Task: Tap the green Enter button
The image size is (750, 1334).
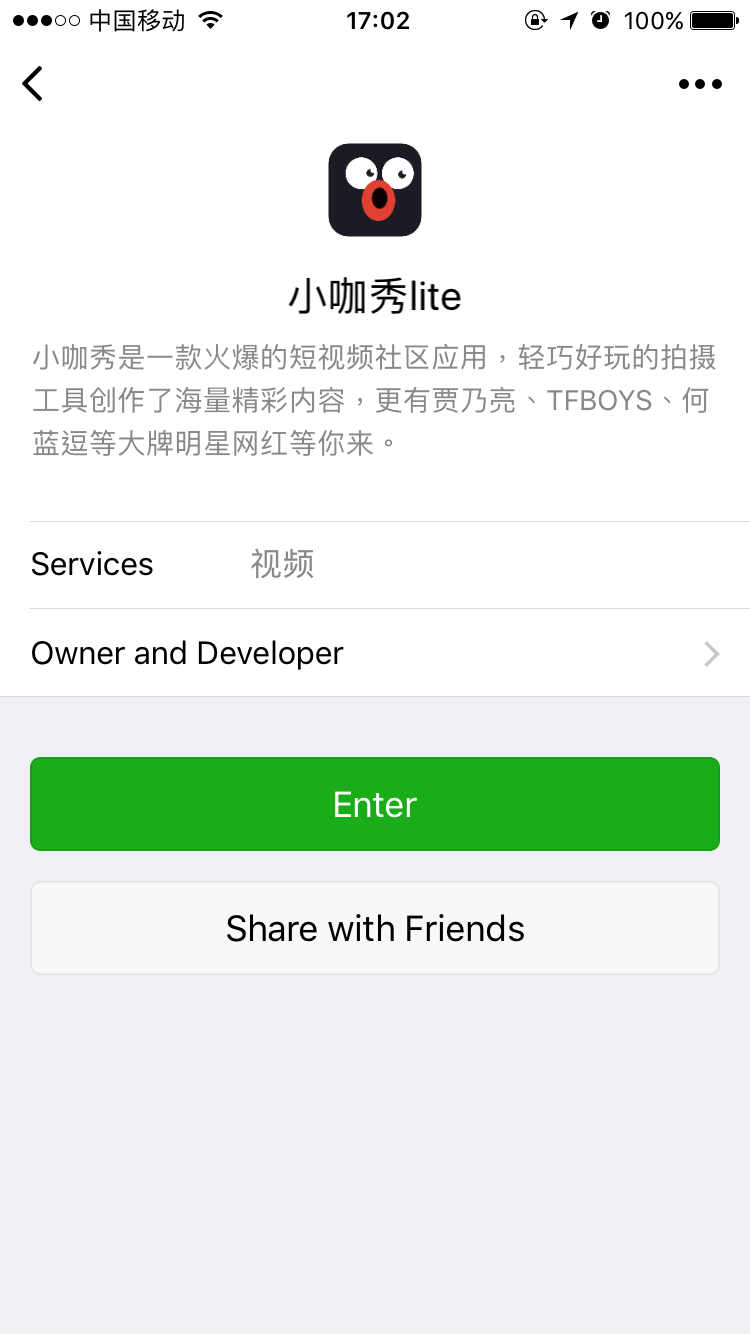Action: tap(375, 804)
